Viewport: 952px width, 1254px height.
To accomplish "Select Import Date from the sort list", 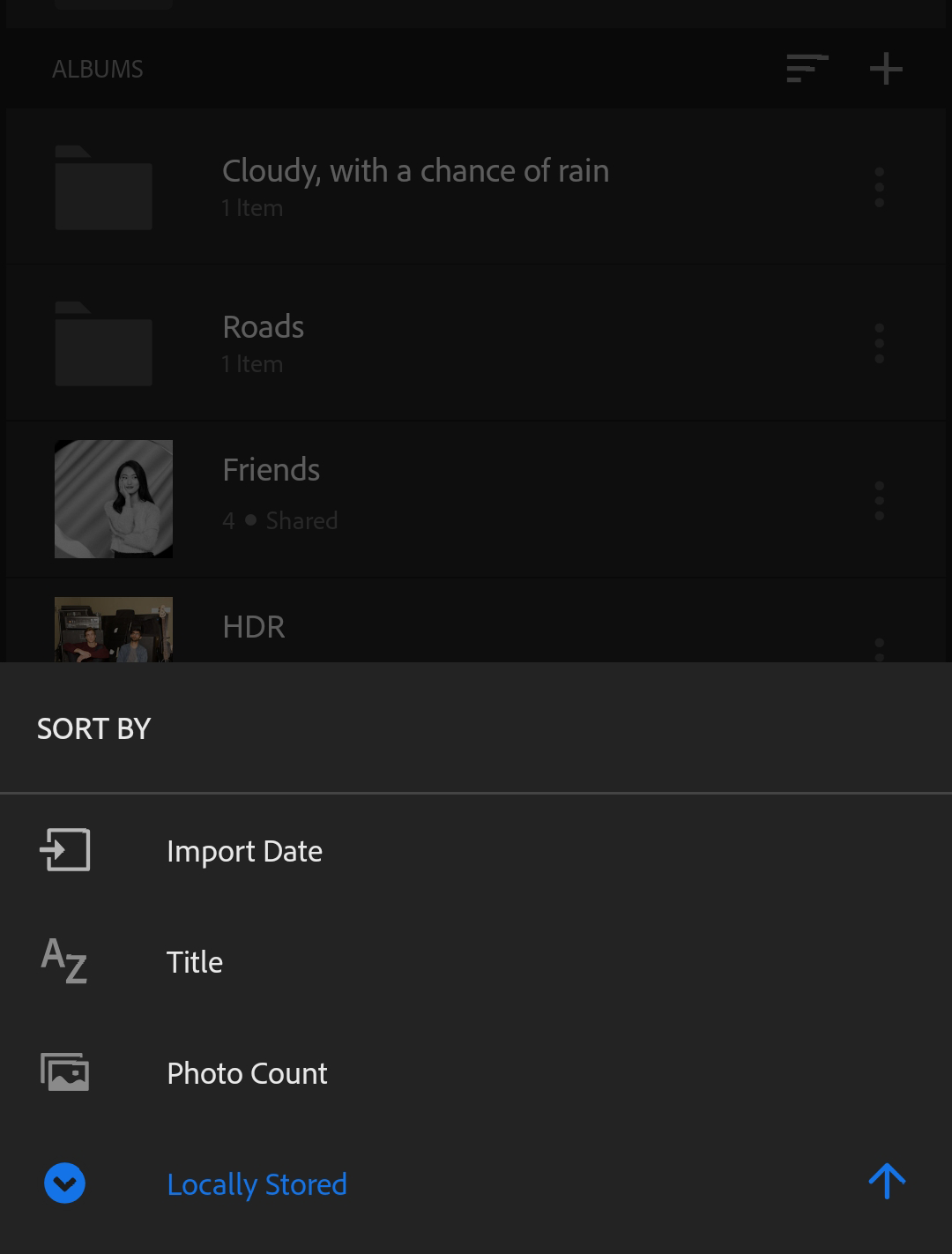I will click(245, 850).
